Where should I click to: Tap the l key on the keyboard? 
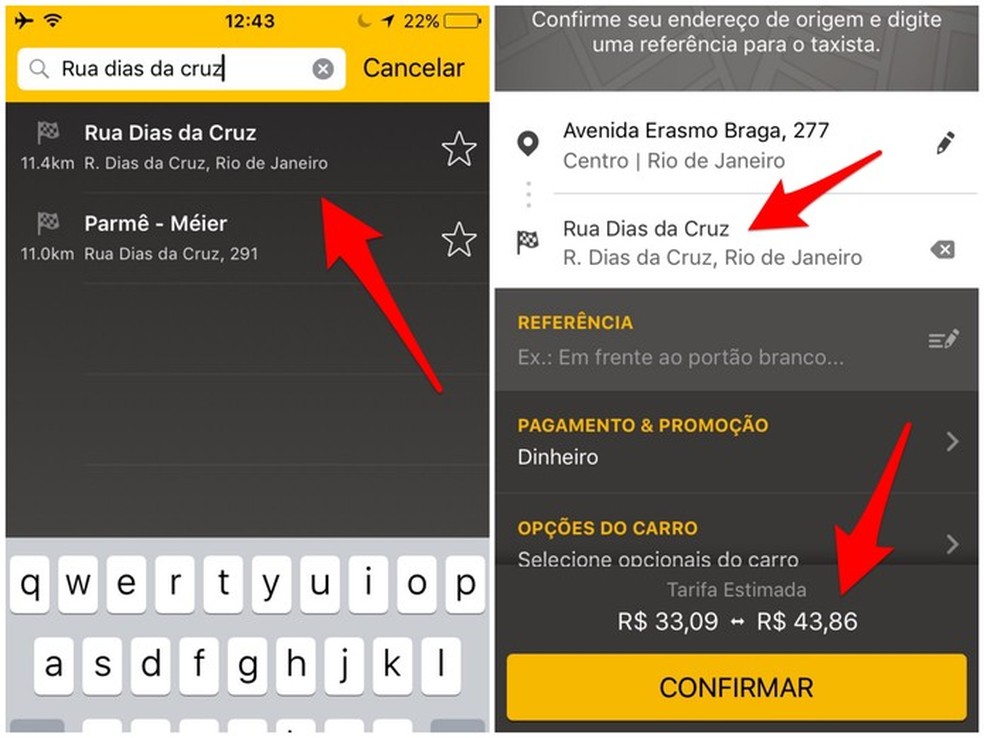pos(440,666)
